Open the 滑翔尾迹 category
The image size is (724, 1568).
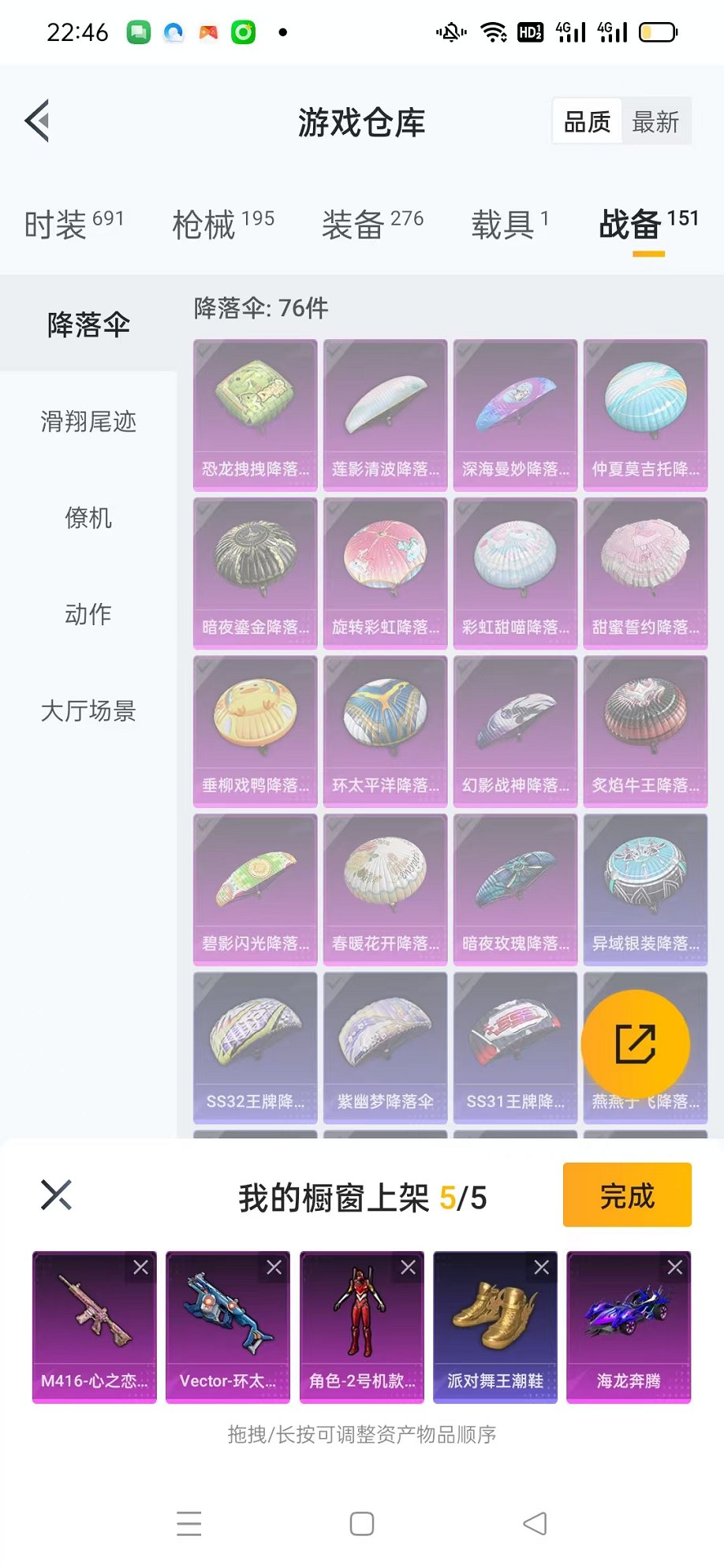88,422
